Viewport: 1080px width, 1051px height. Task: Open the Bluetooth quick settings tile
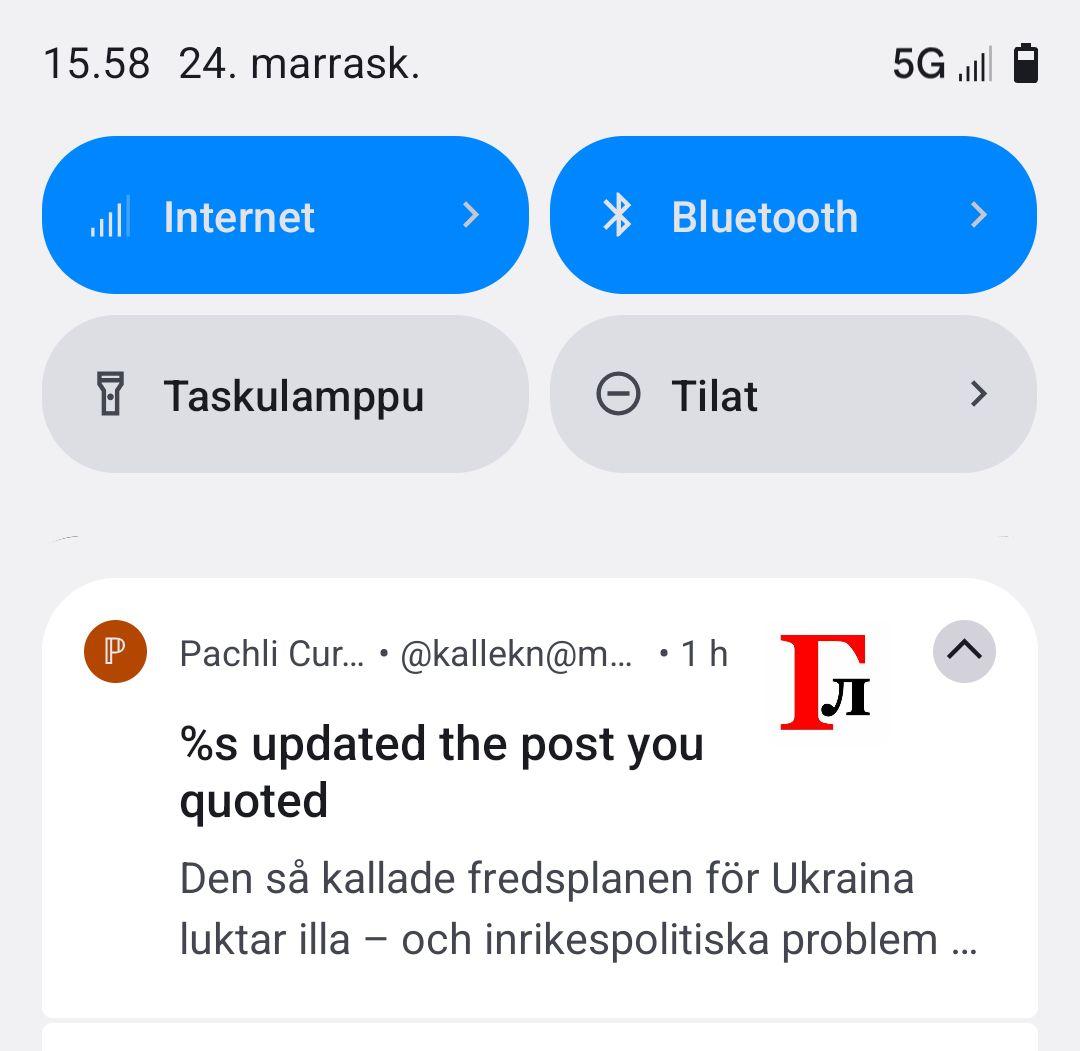pyautogui.click(x=793, y=216)
